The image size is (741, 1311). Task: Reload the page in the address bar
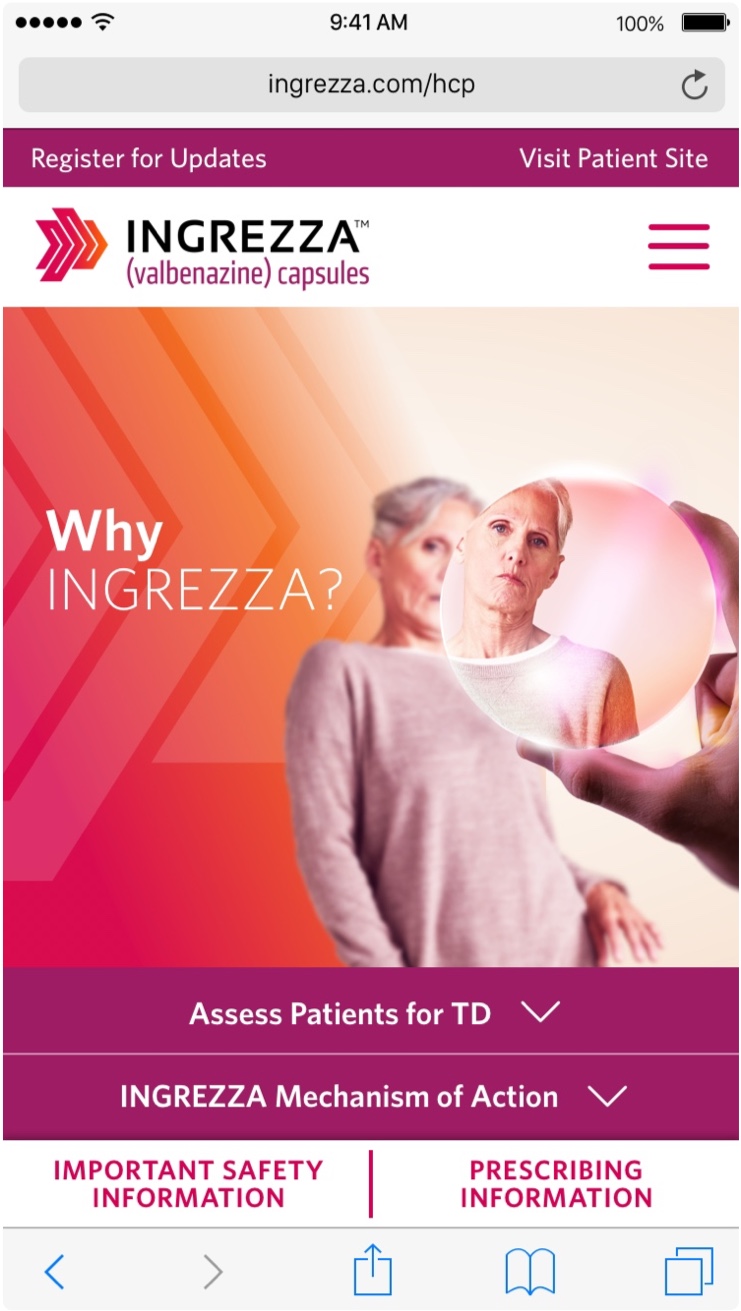(x=694, y=85)
